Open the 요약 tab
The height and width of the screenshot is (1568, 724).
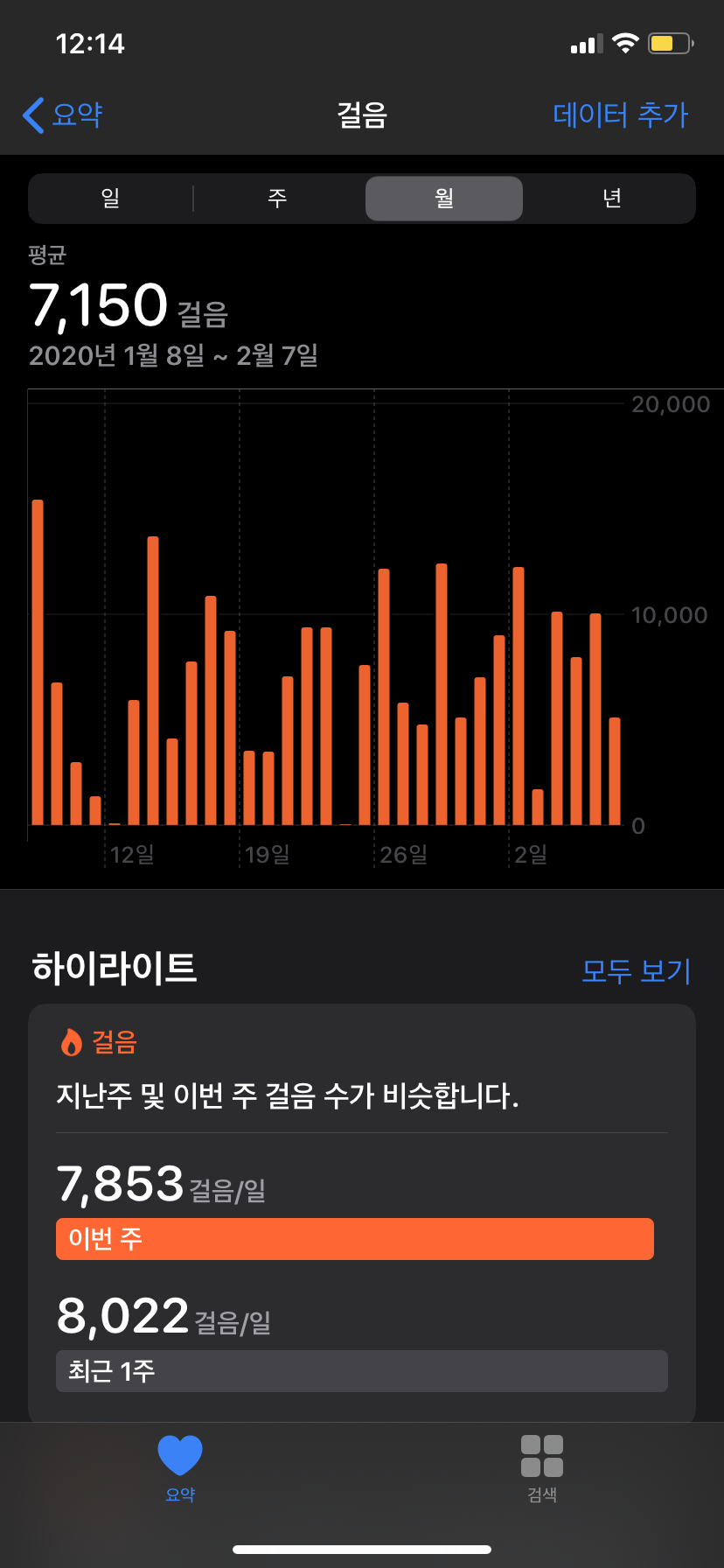pos(180,1469)
